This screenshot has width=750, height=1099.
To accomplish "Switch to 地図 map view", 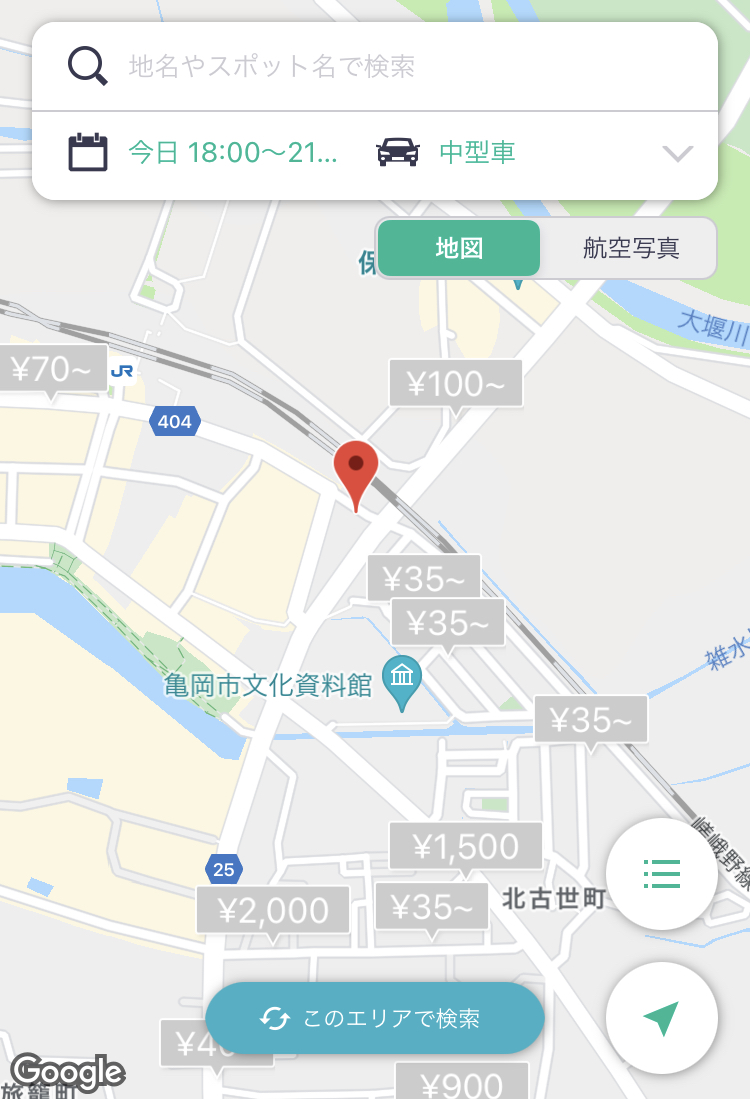I will [x=459, y=248].
